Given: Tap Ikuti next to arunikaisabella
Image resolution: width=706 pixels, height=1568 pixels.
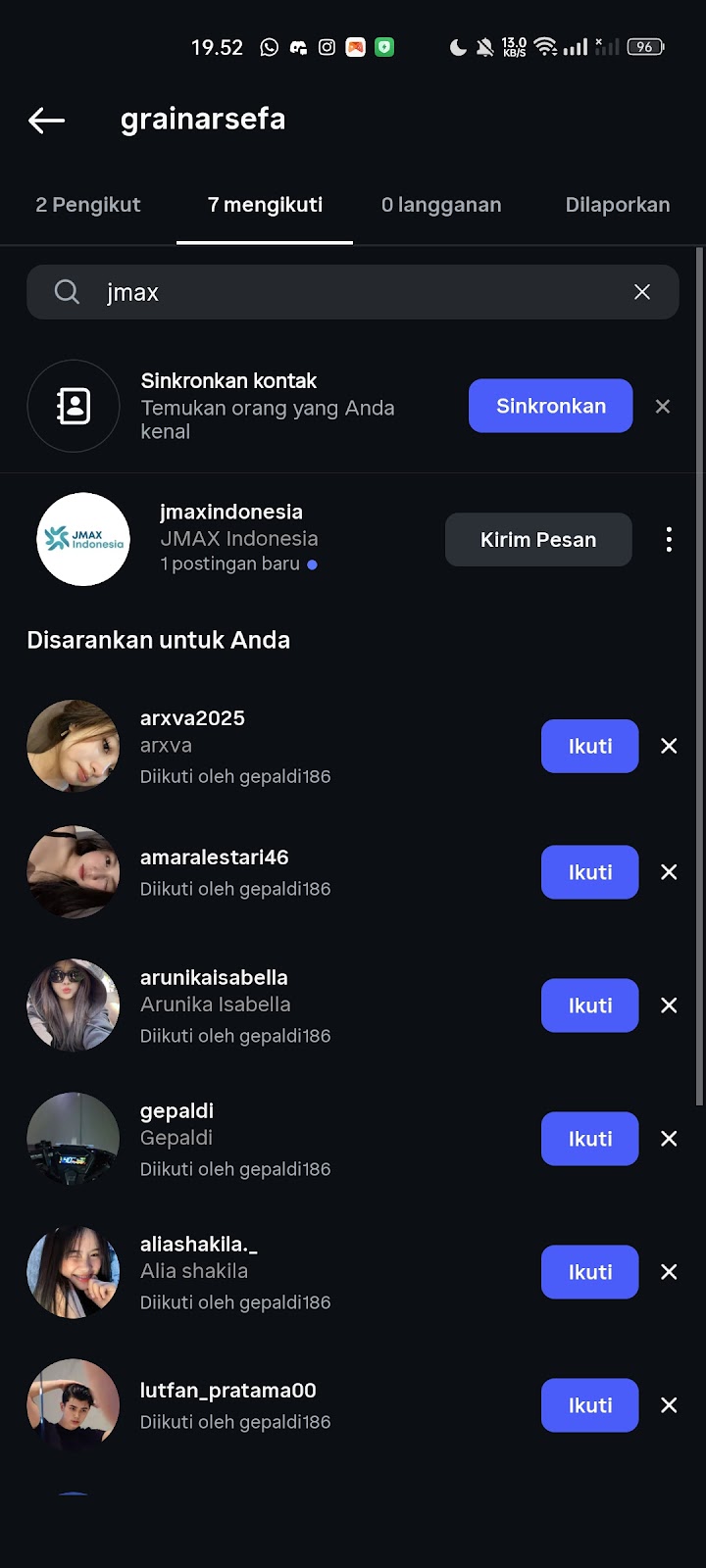Looking at the screenshot, I should click(589, 1005).
